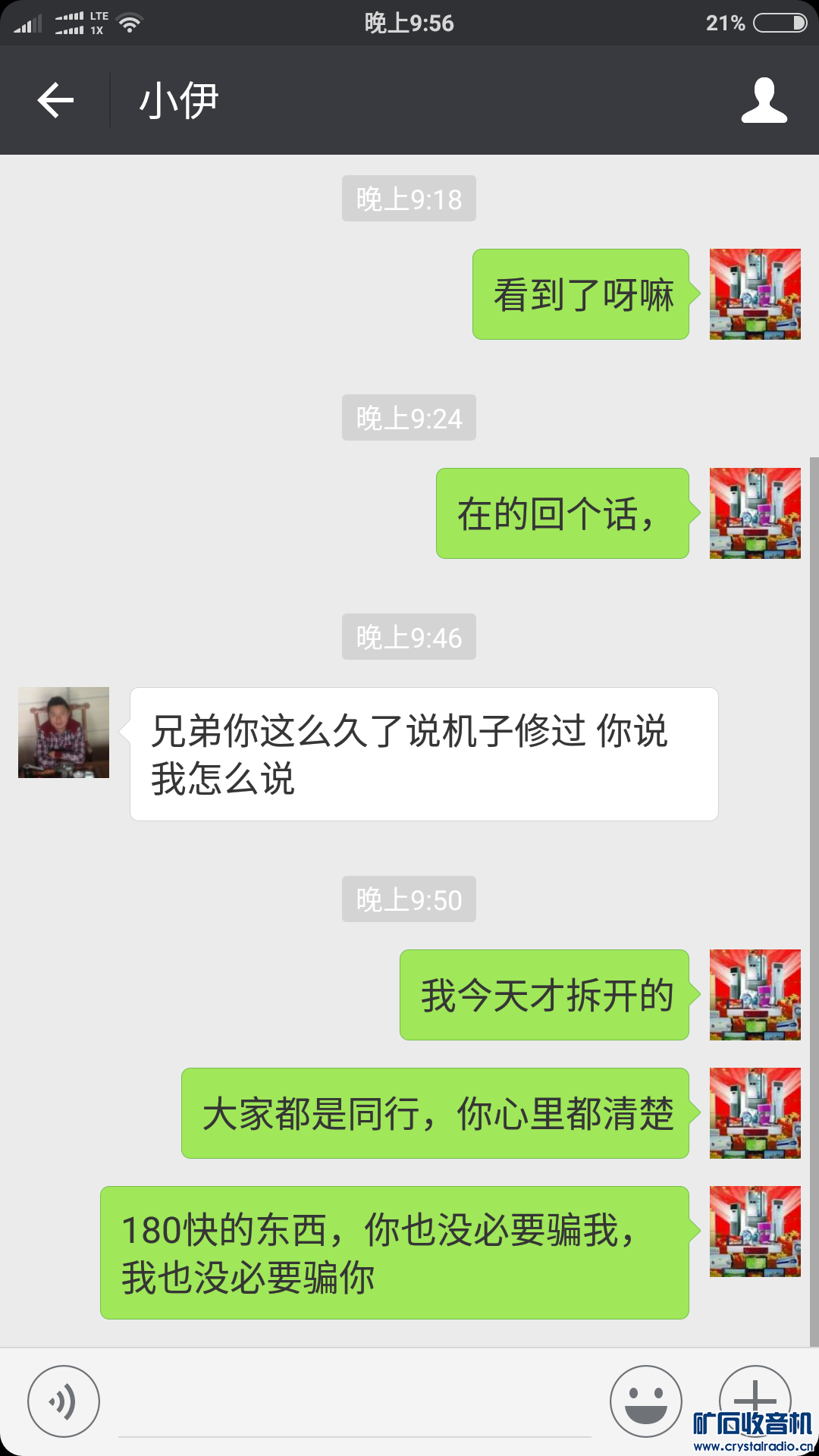Tap my avatar beside 看到了呀嘛

tap(755, 294)
